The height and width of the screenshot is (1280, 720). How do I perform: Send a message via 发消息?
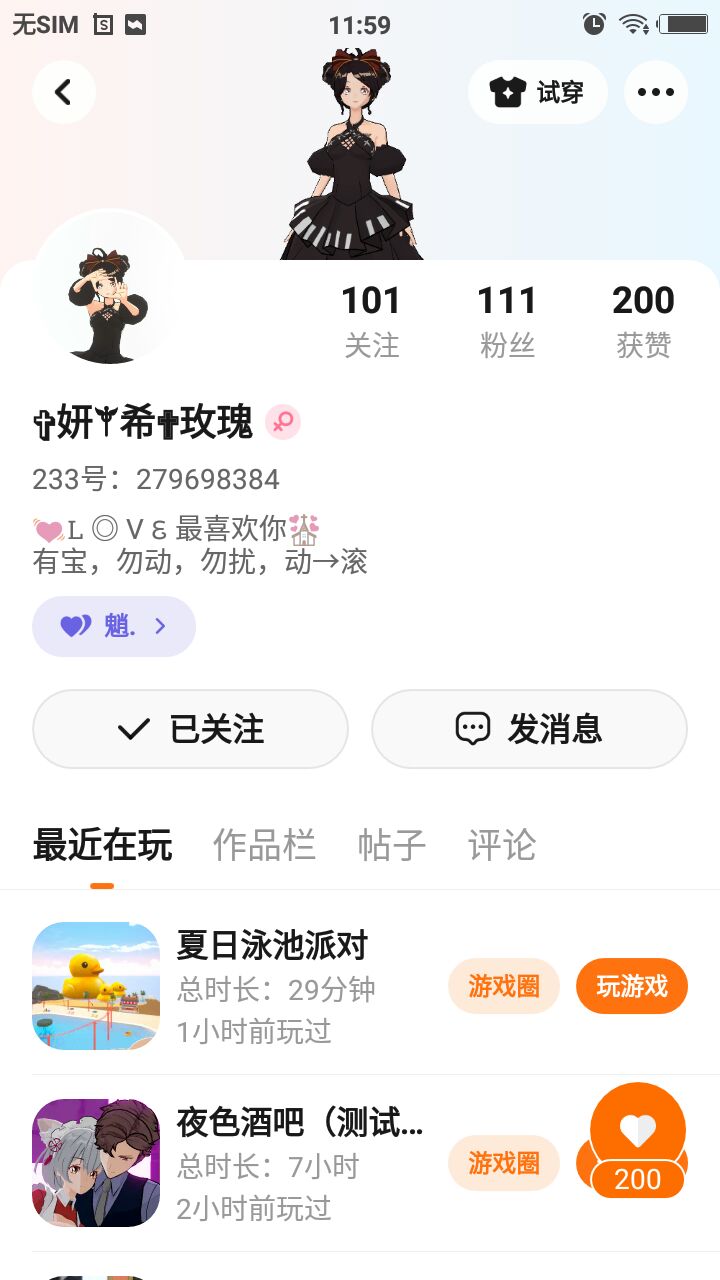(x=529, y=729)
